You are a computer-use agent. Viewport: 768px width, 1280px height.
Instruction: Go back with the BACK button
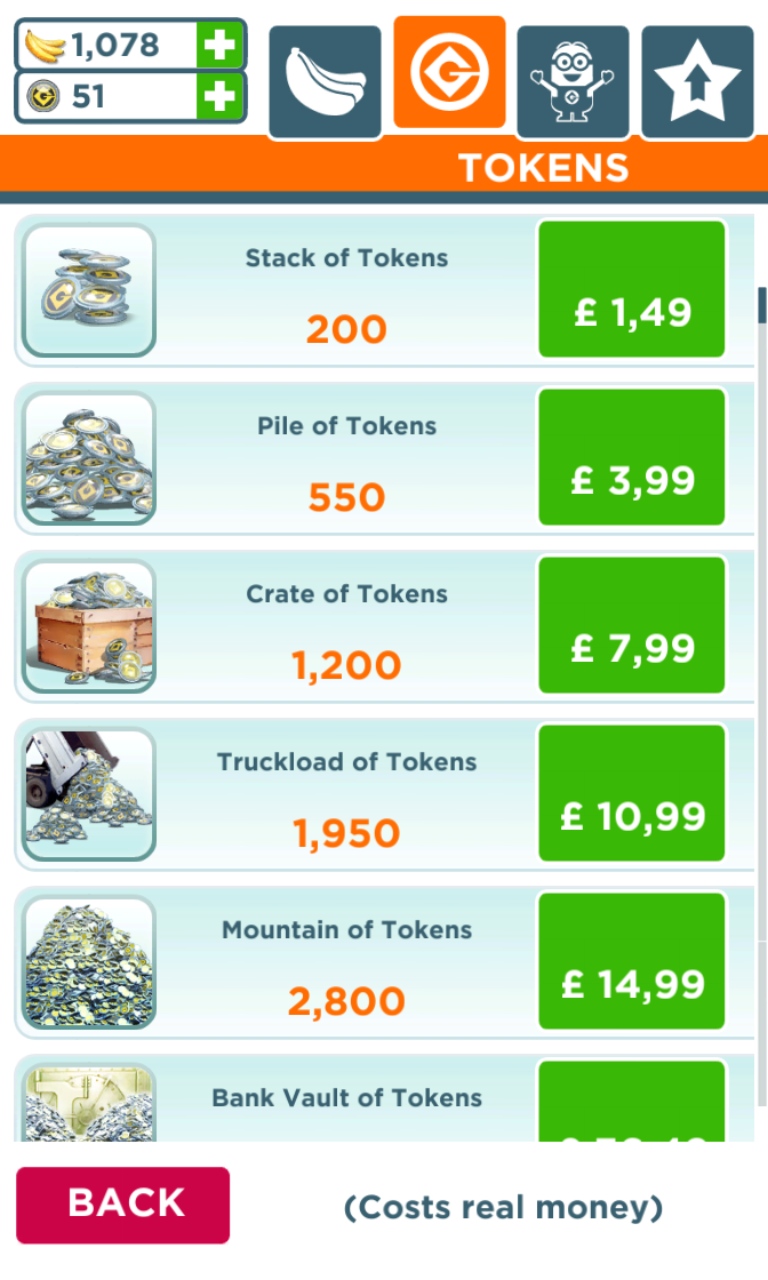pyautogui.click(x=123, y=1205)
